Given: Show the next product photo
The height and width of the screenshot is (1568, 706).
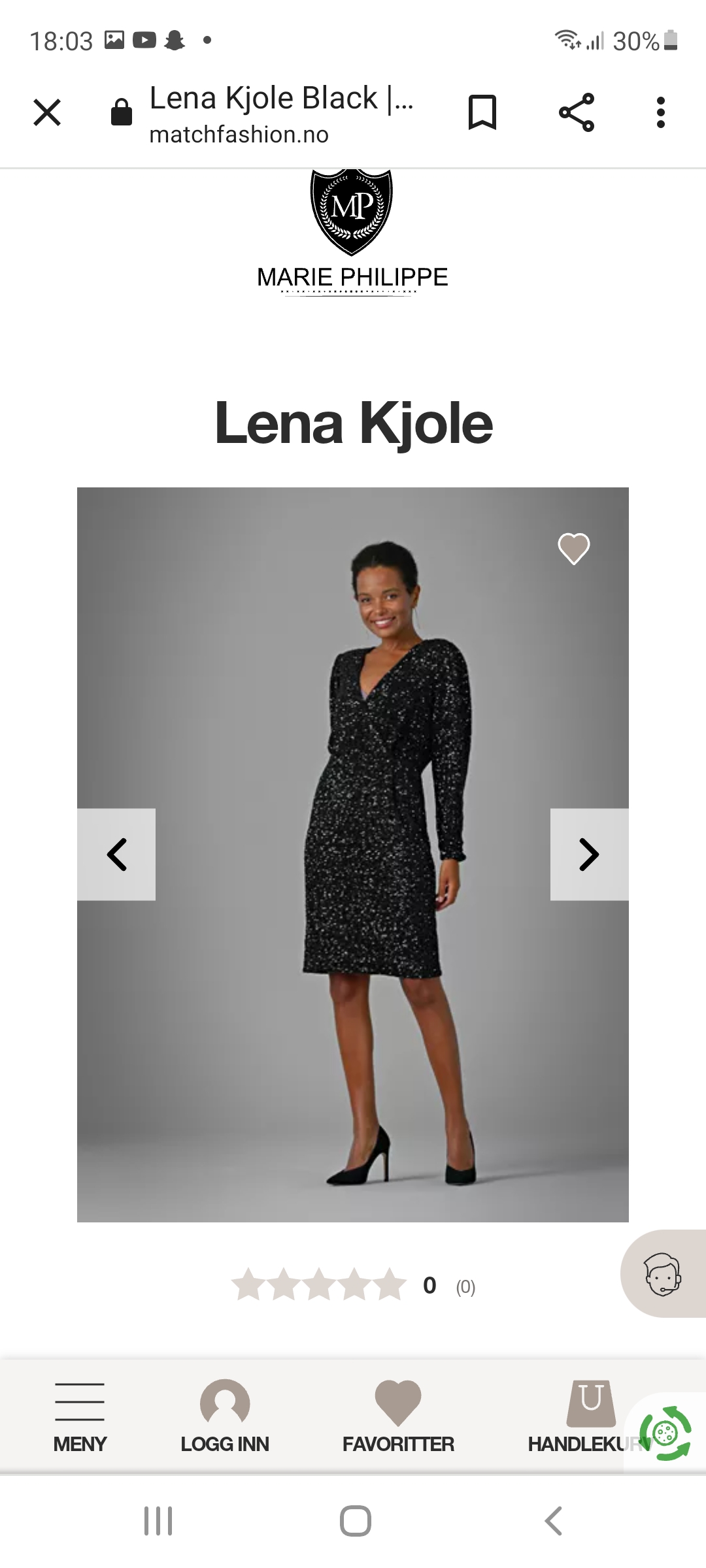Looking at the screenshot, I should (x=590, y=855).
